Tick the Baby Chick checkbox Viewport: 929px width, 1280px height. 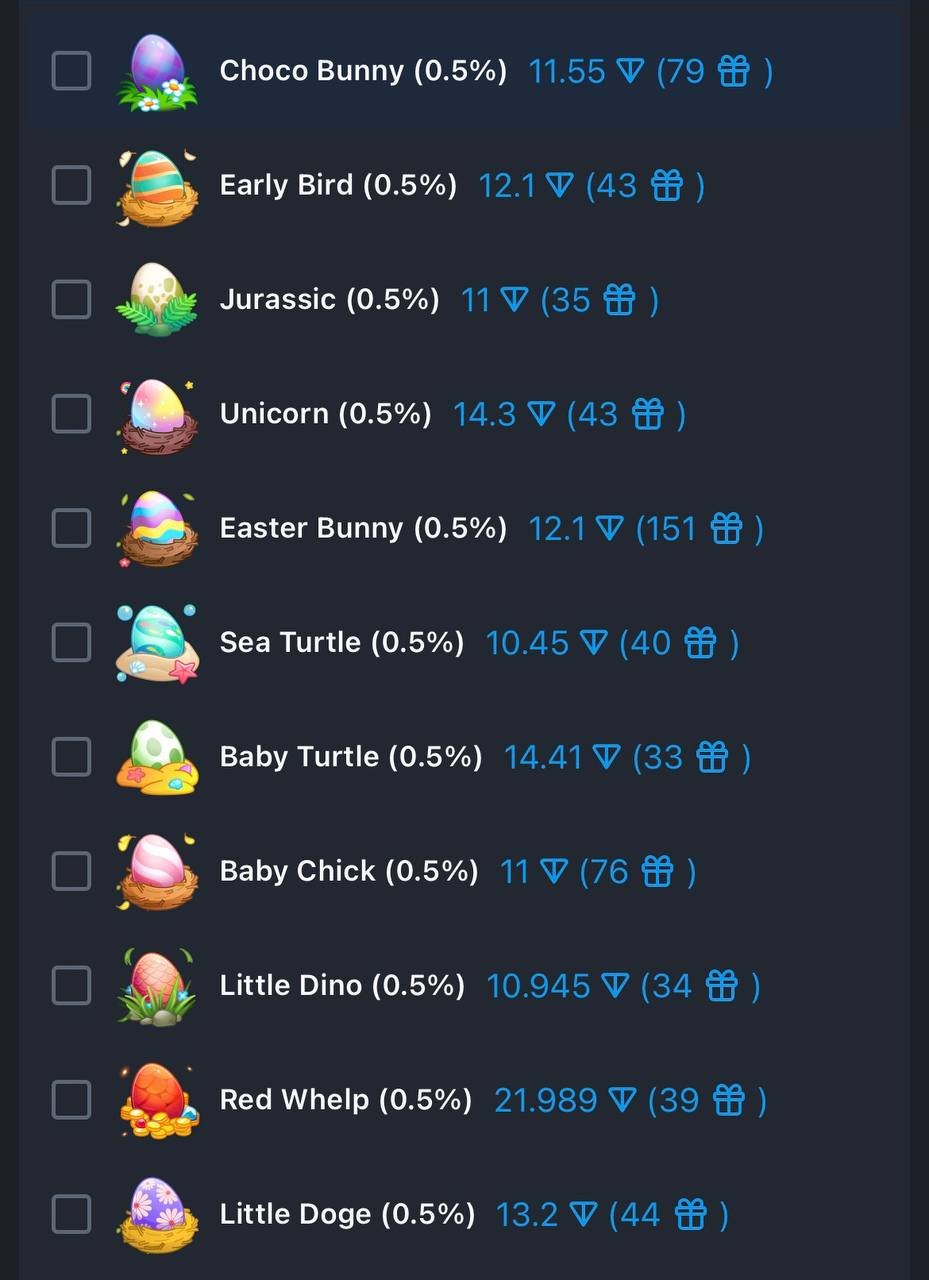coord(71,871)
